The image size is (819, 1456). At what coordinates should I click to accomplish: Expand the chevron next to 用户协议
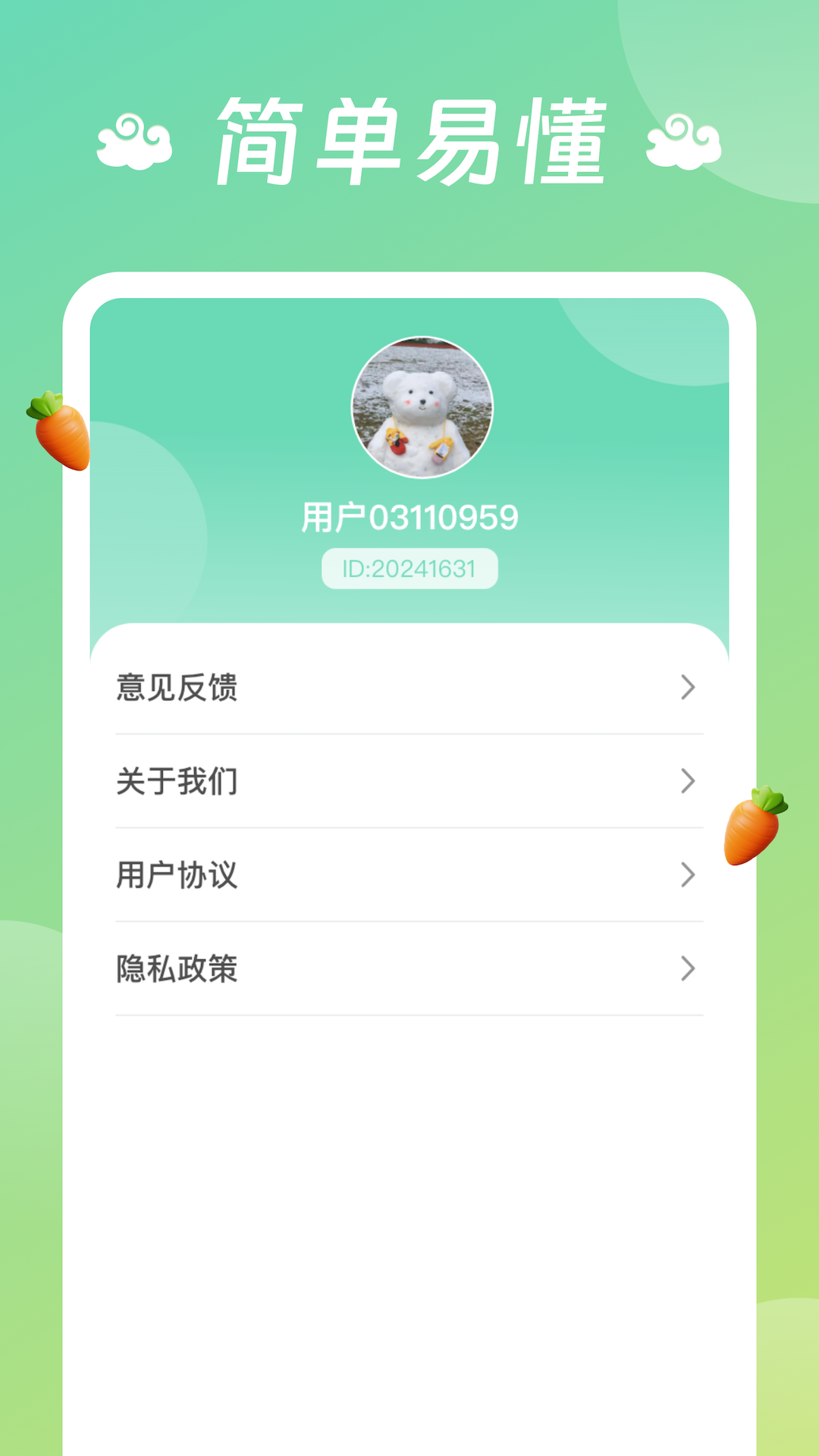689,875
